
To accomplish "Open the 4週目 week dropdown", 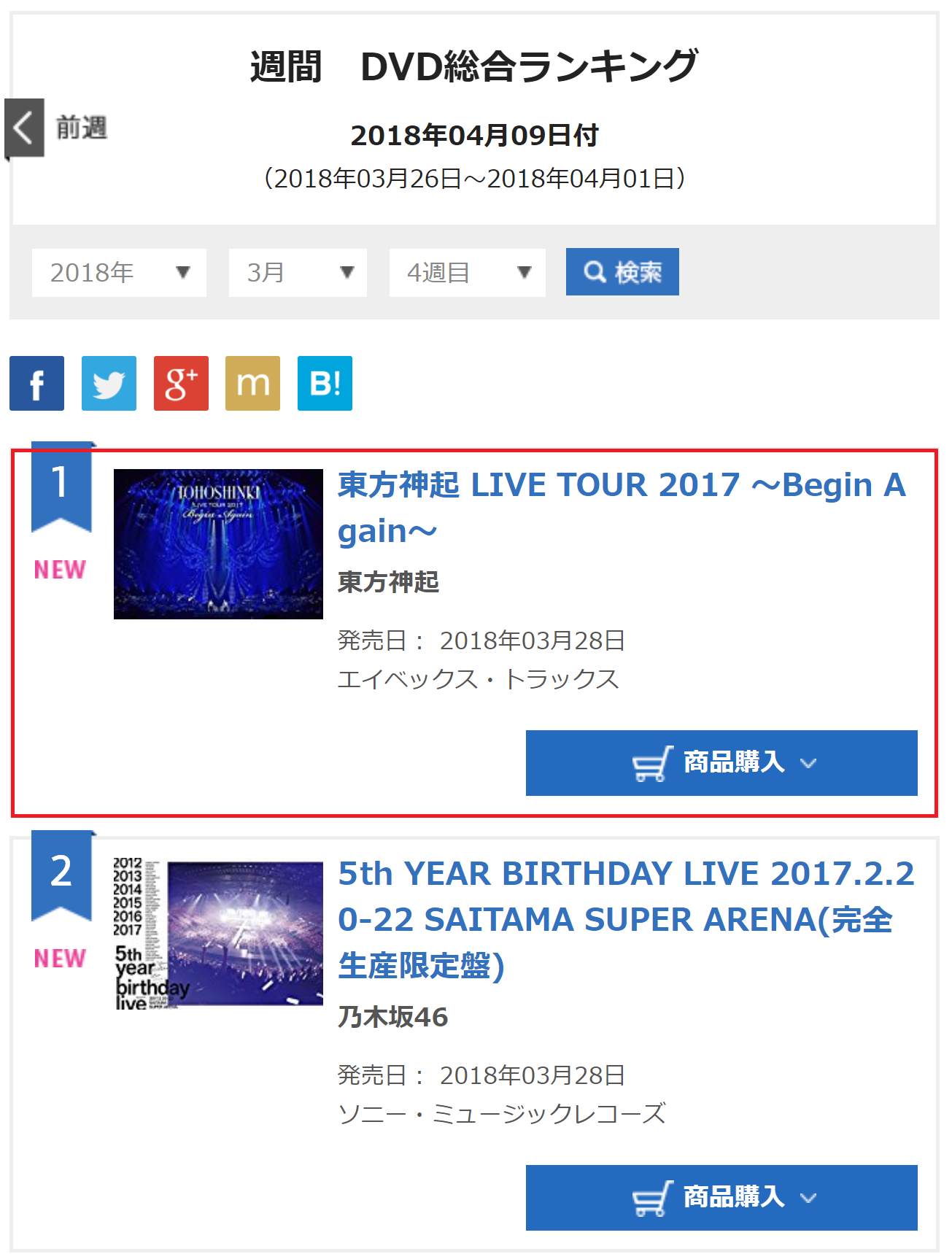I will (467, 273).
